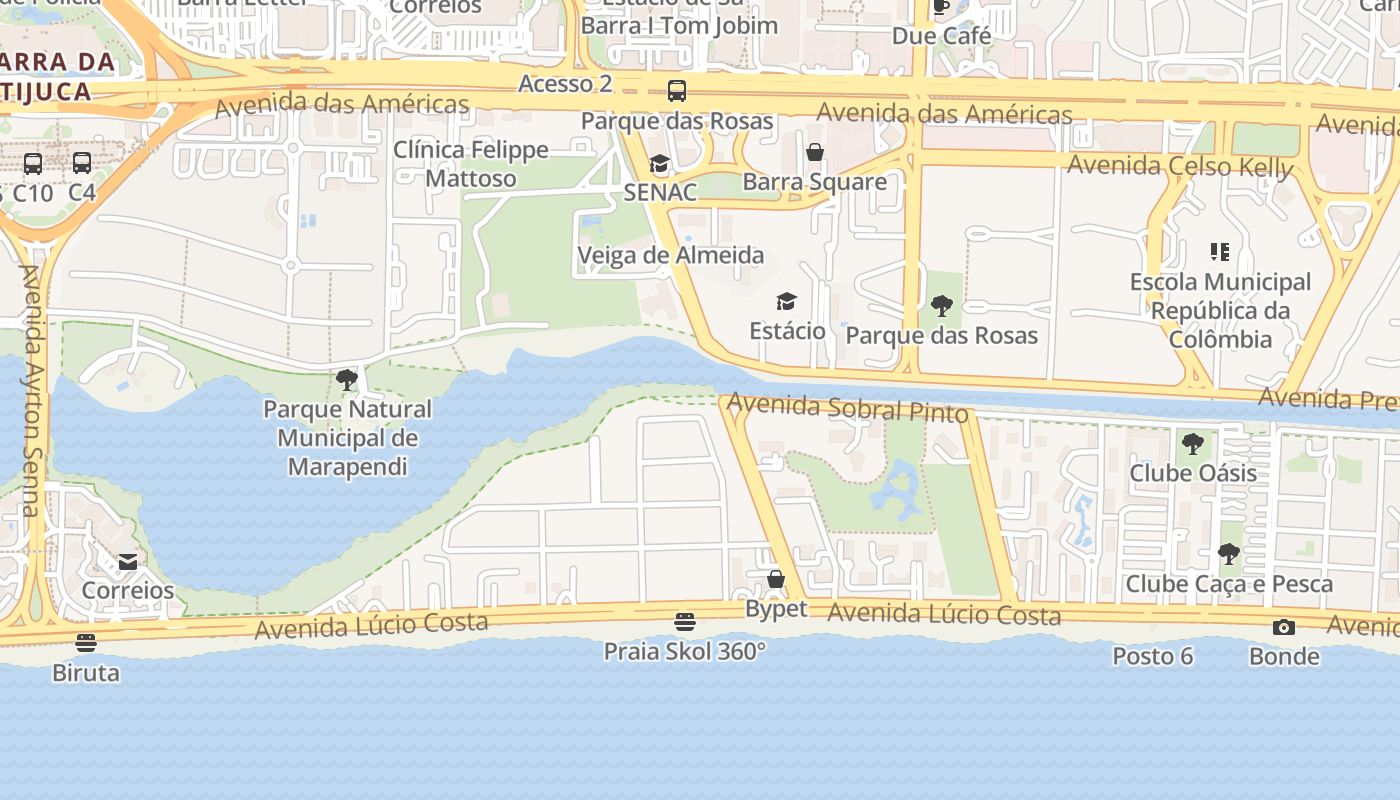Open the Clube Caça e Pesca marker

pyautogui.click(x=1229, y=554)
